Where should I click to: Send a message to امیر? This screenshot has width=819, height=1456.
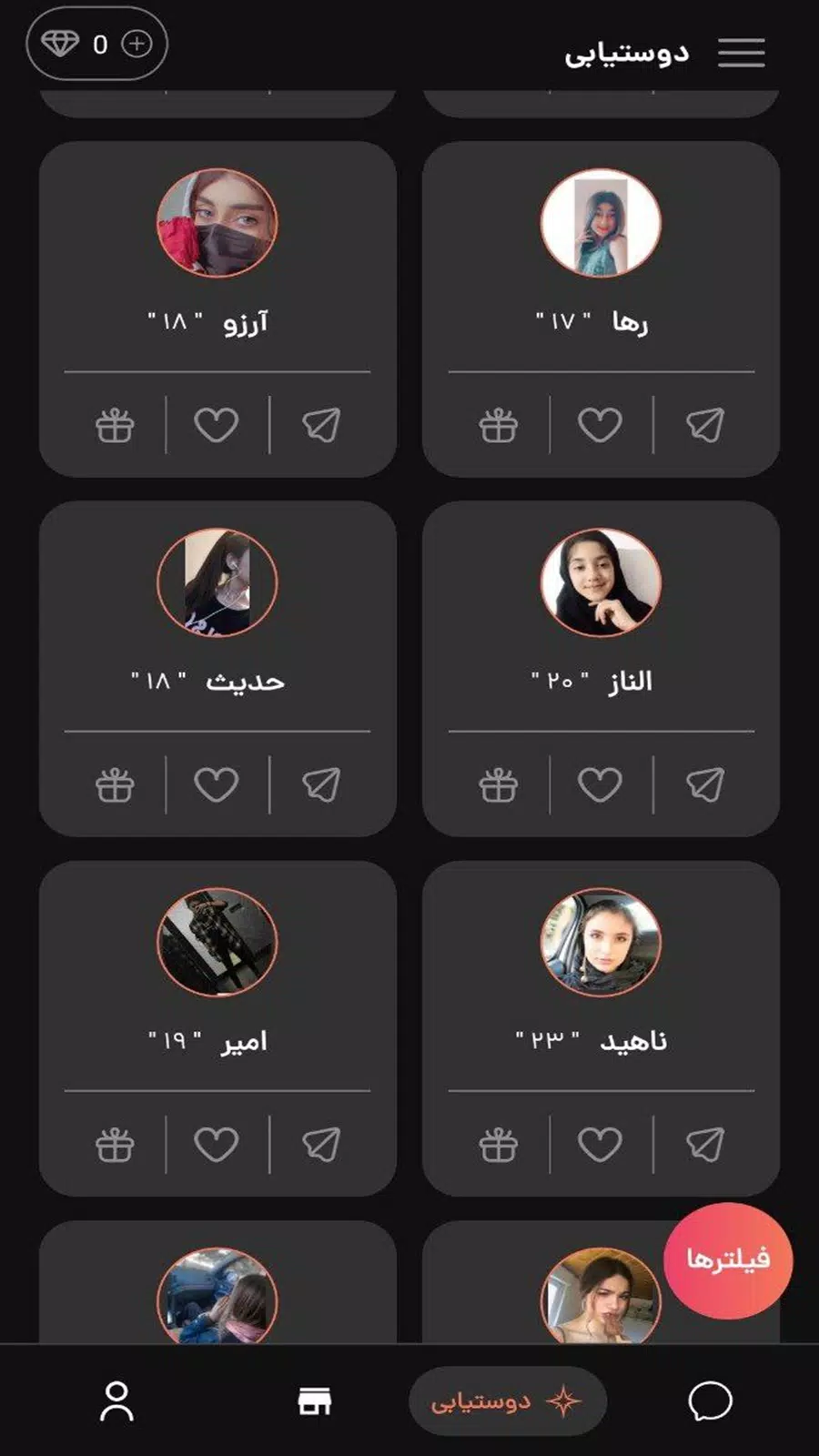tap(321, 1144)
